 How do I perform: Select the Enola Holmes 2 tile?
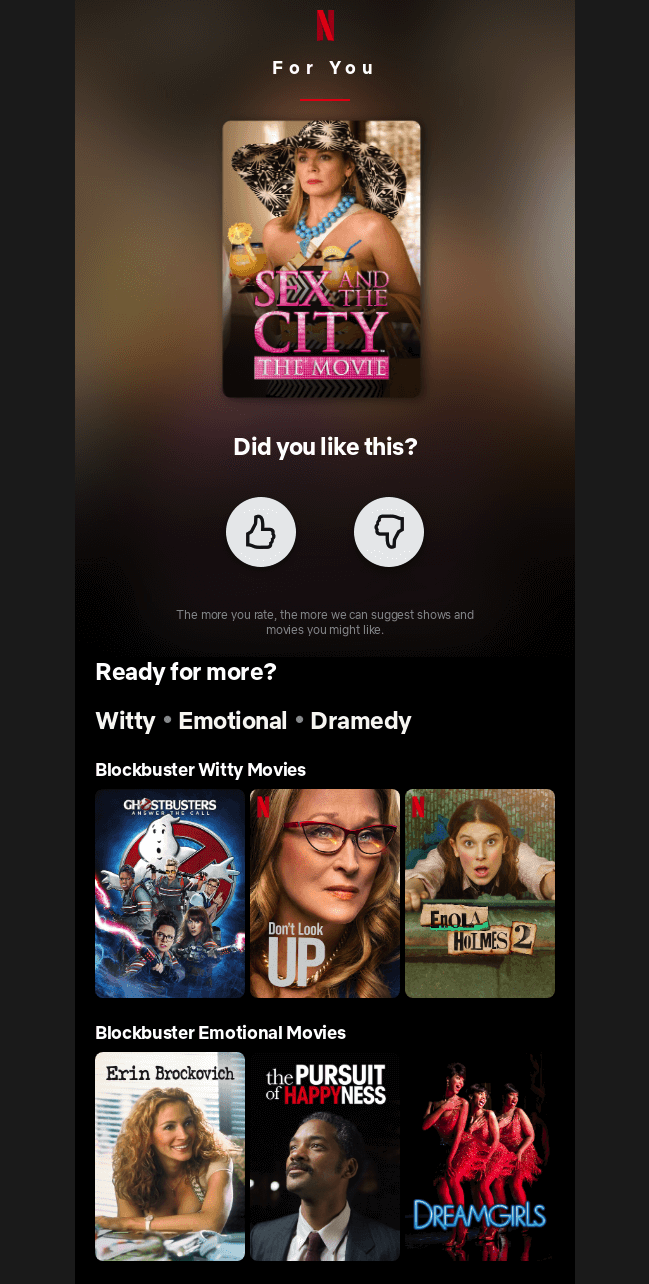480,893
